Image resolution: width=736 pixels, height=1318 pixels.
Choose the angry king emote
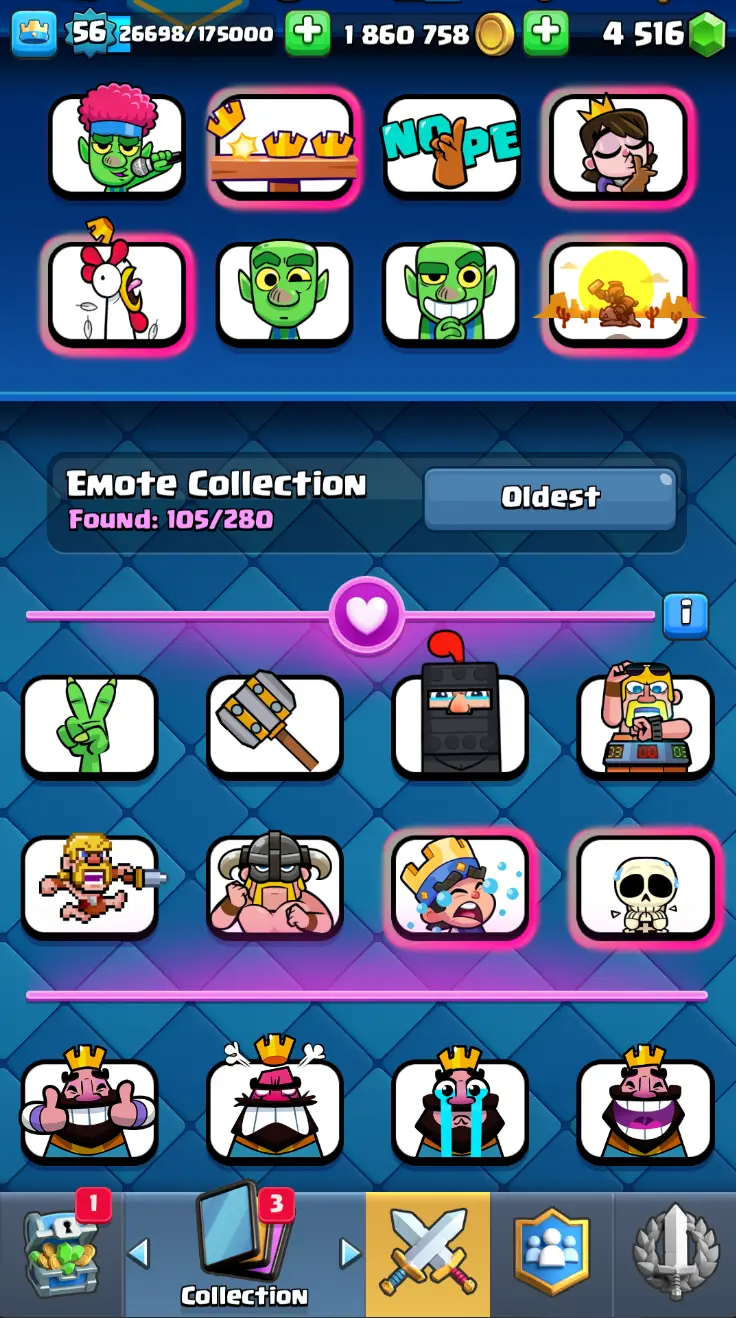click(x=275, y=1110)
